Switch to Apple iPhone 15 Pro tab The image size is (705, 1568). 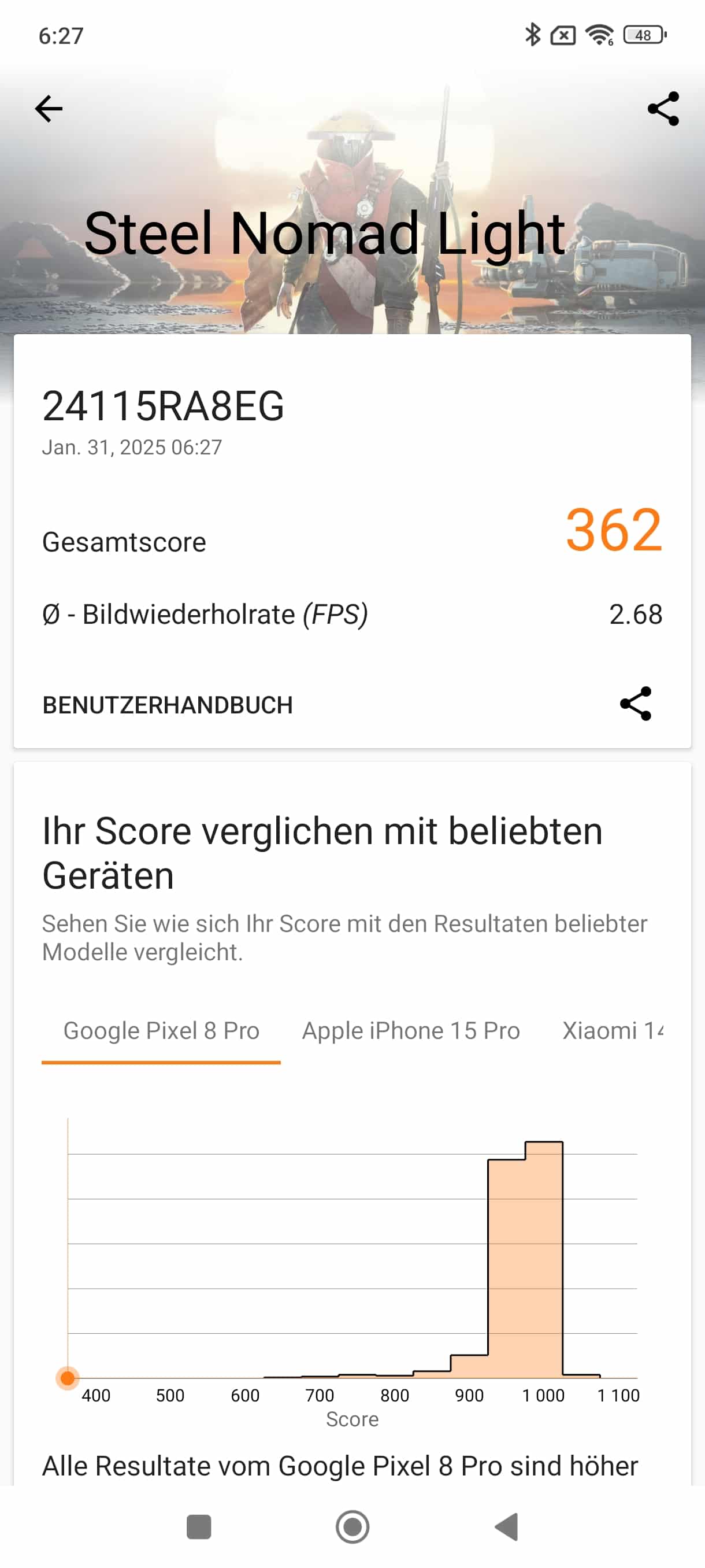(411, 1030)
